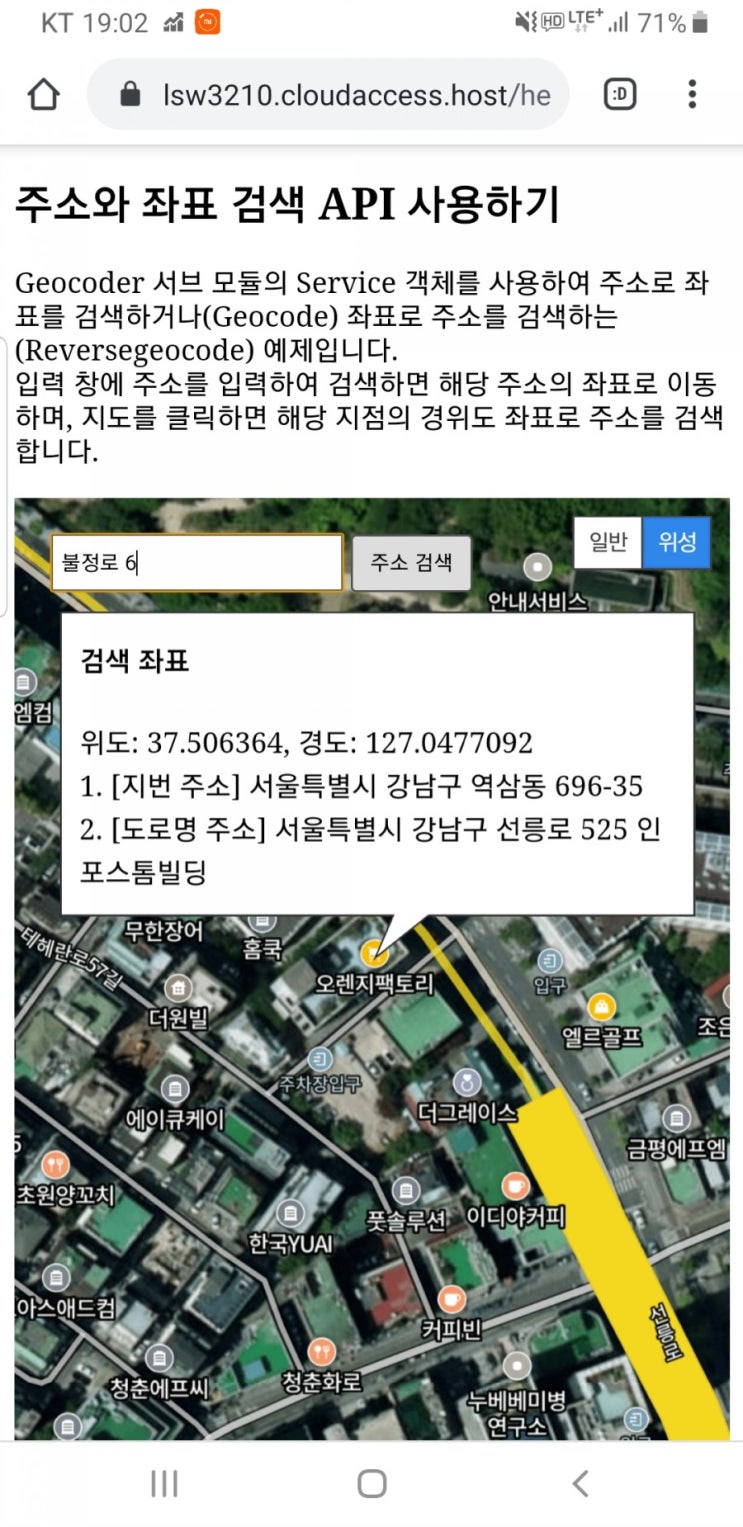Screen dimensions: 743x1527
Task: Tap the 주소 검색 button
Action: tap(411, 562)
